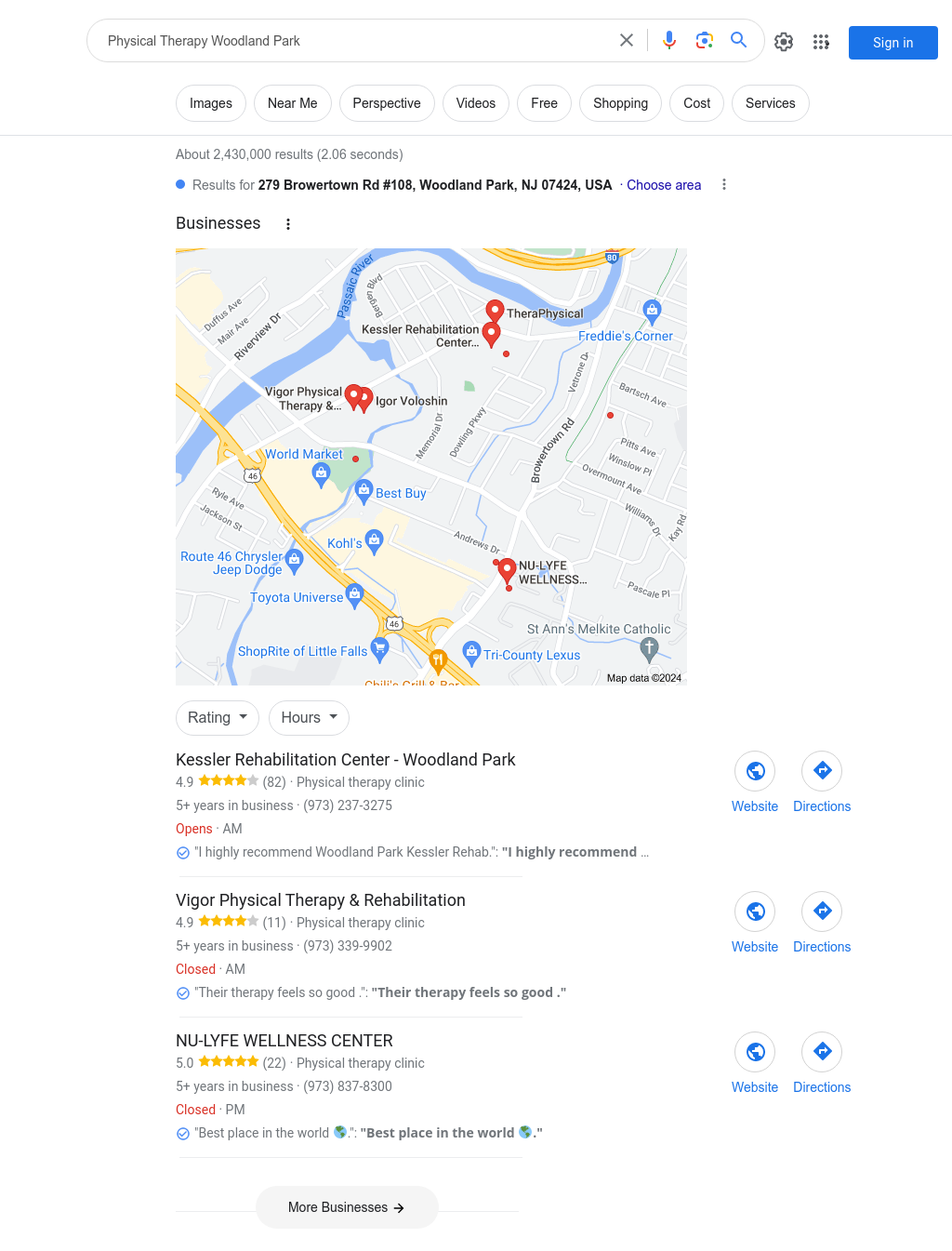Open the Kessler Rehabilitation Center listing
Image resolution: width=952 pixels, height=1251 pixels.
tap(345, 760)
